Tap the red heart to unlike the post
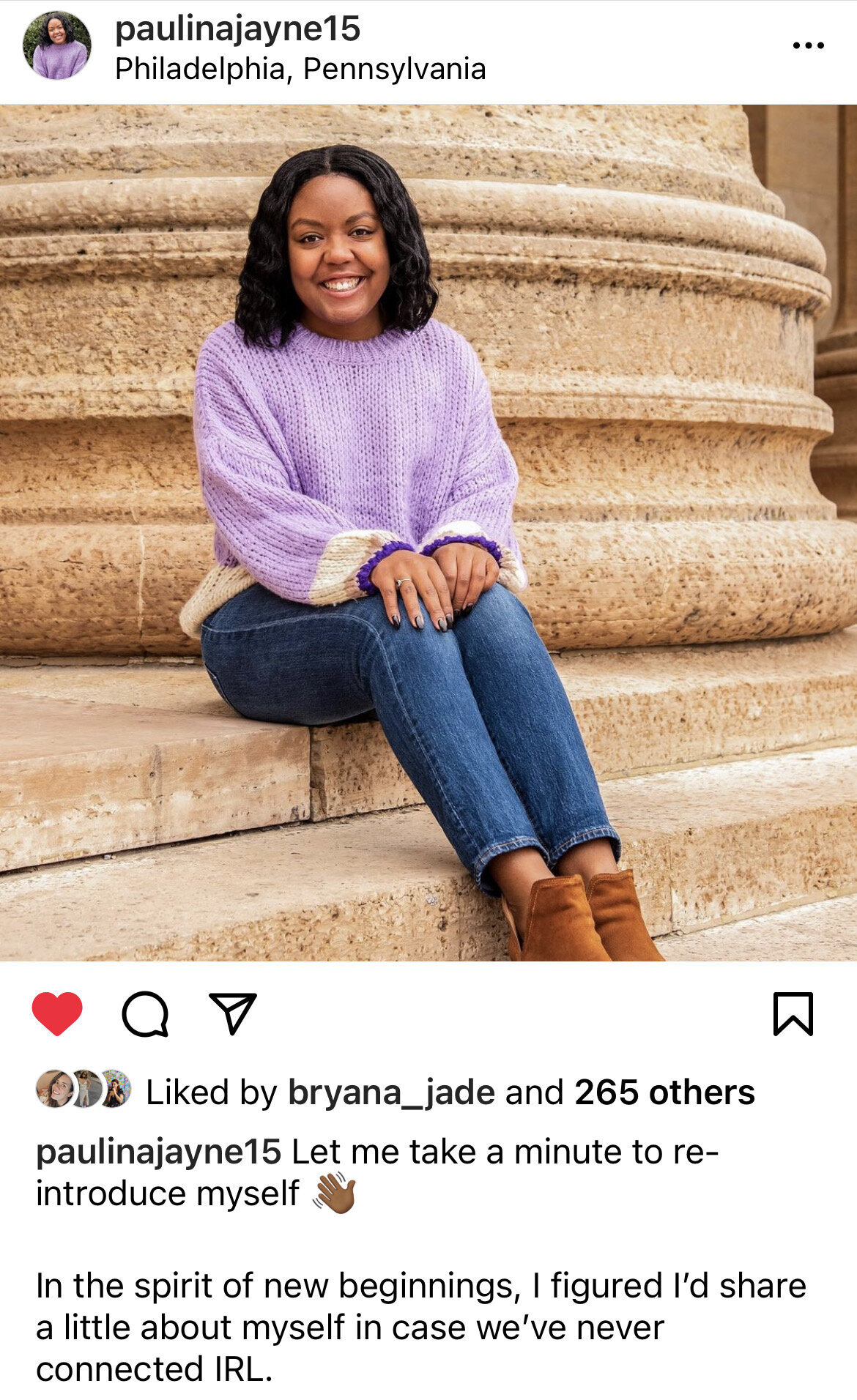The image size is (857, 1400). click(x=57, y=1013)
